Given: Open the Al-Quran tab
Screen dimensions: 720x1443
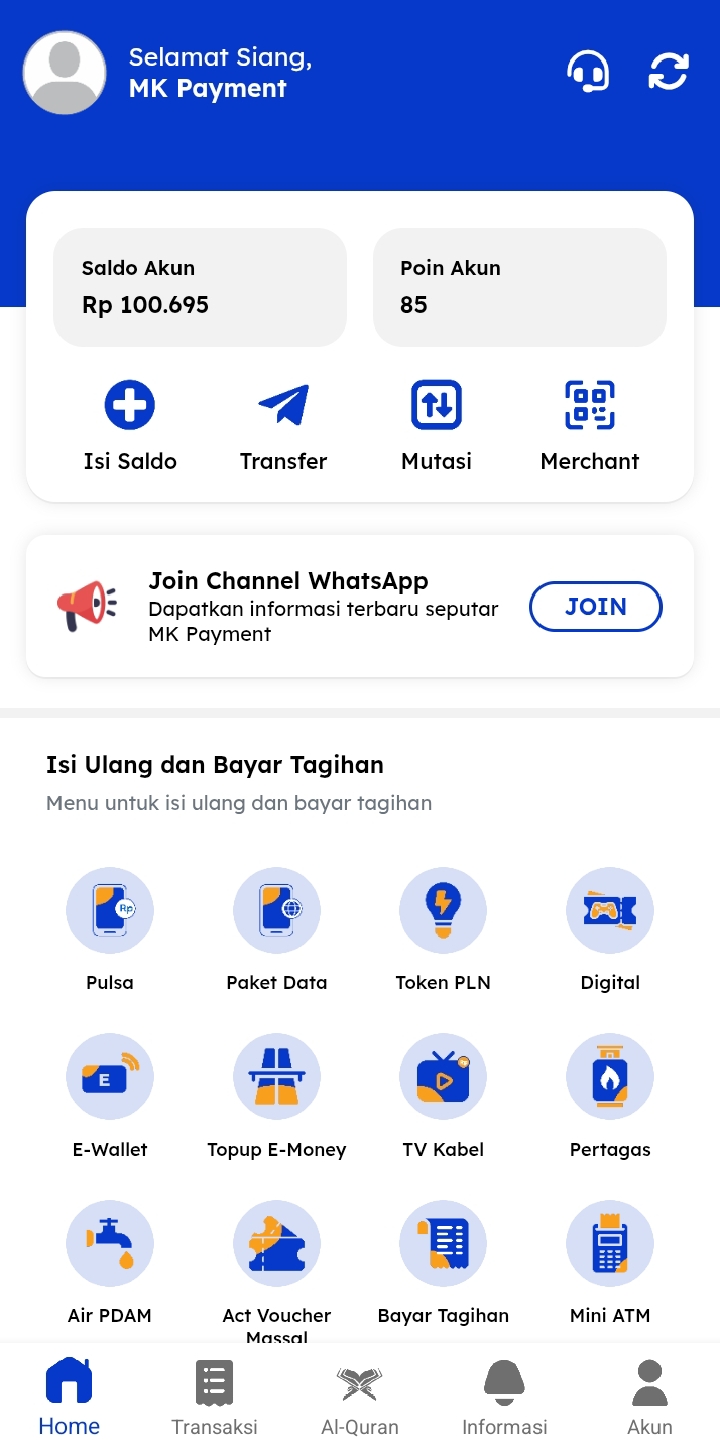Looking at the screenshot, I should (x=359, y=1395).
